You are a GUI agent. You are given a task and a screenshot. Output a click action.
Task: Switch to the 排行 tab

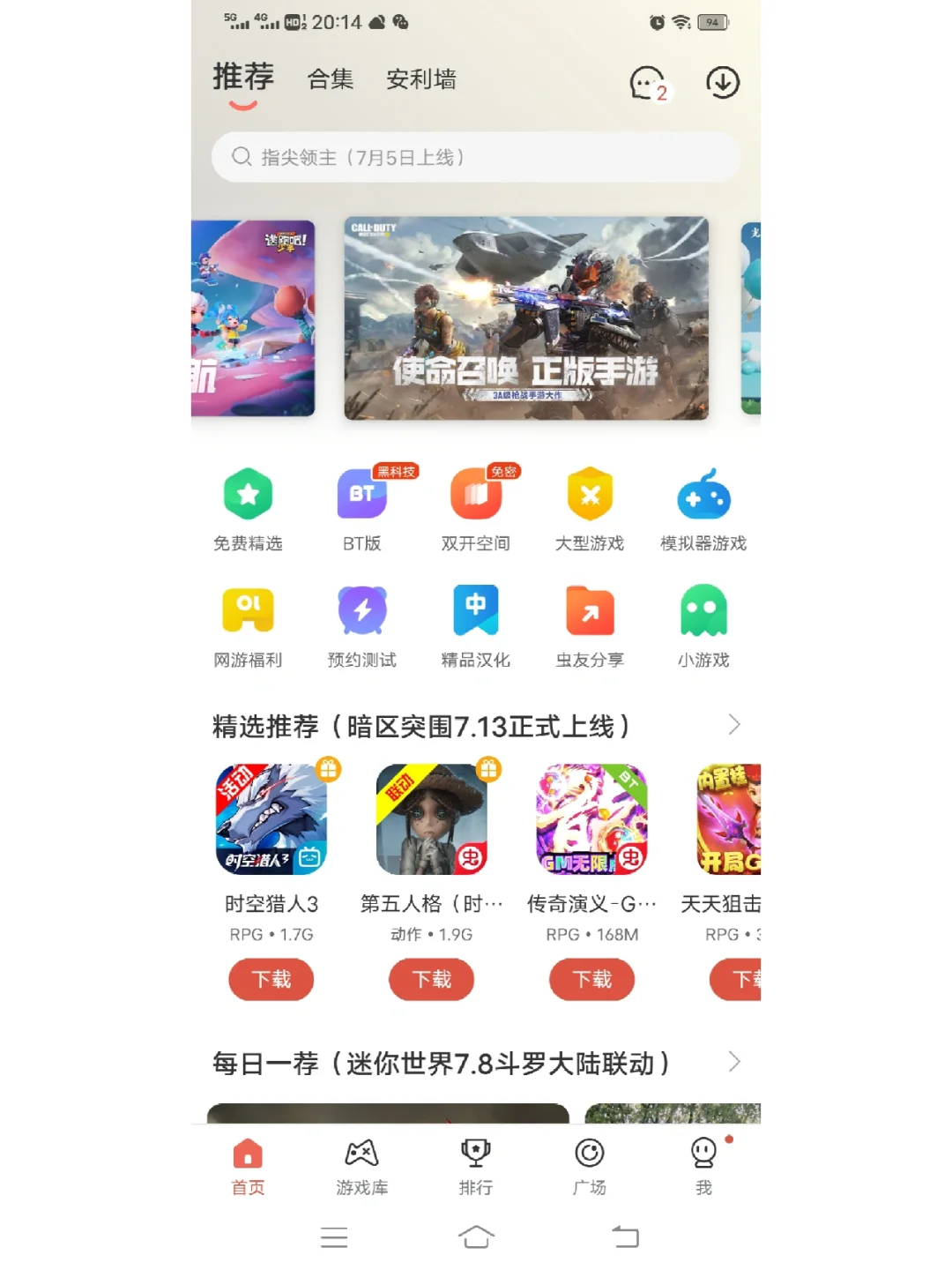point(476,1166)
